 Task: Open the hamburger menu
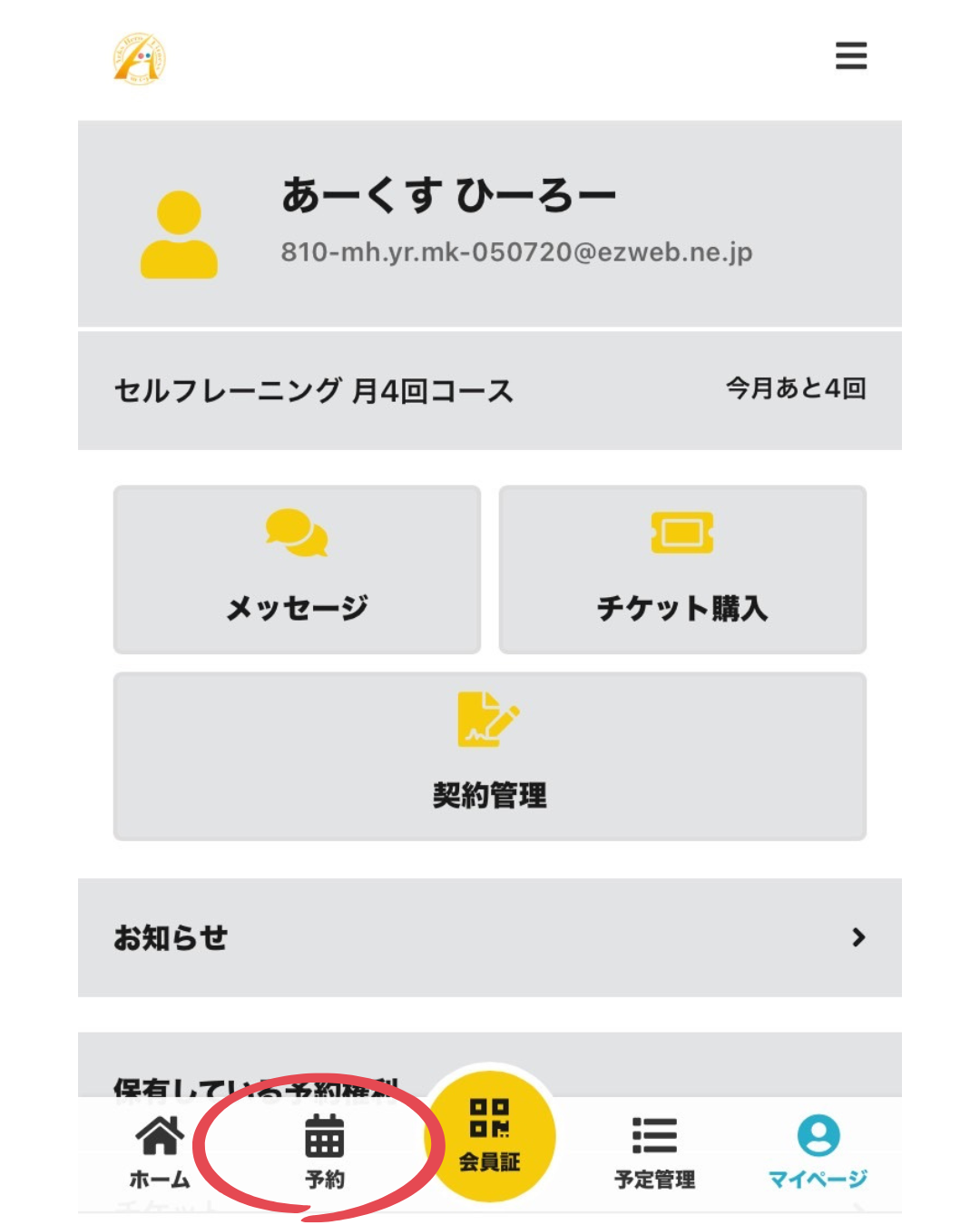(851, 56)
